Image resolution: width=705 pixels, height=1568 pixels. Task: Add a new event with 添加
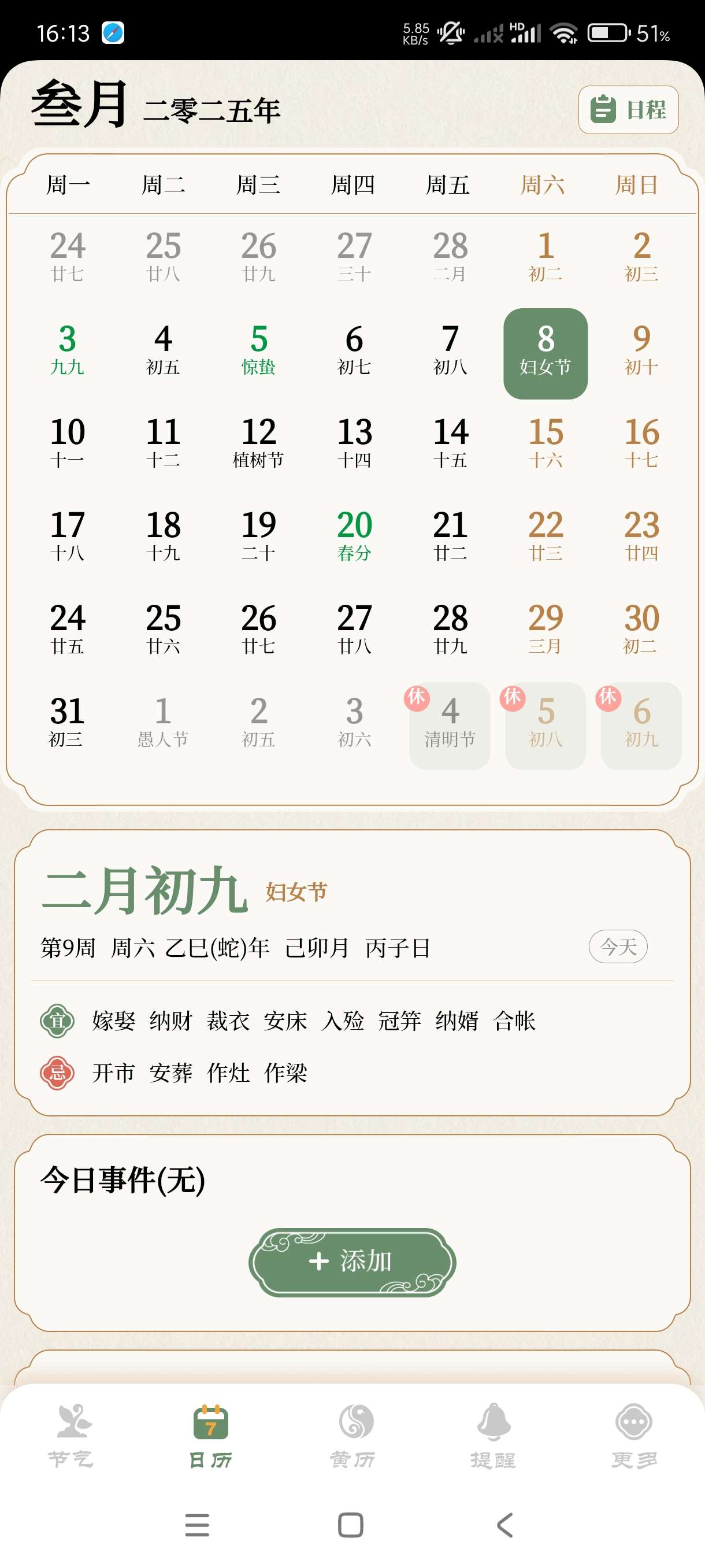352,1261
